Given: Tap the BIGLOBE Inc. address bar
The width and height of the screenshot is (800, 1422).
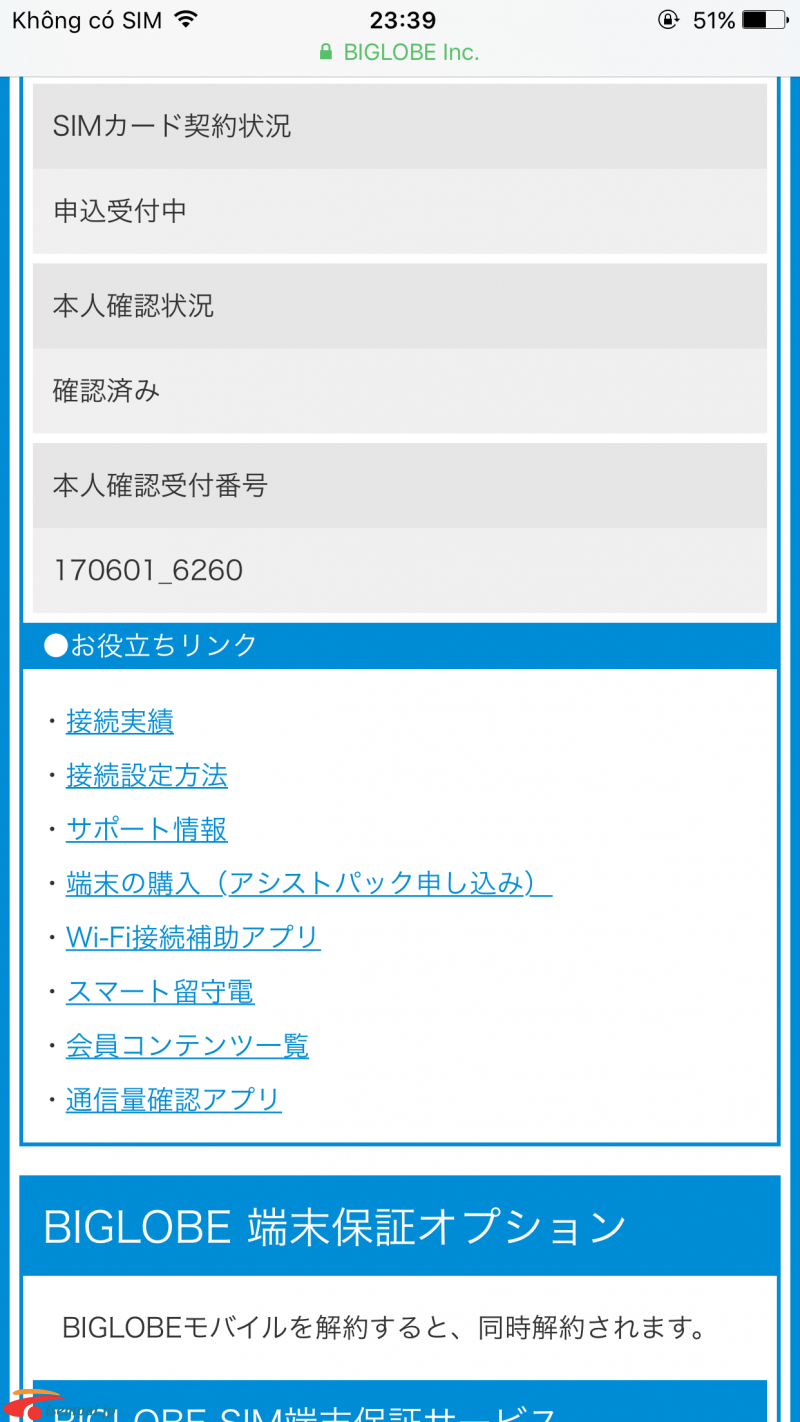Looking at the screenshot, I should point(400,52).
